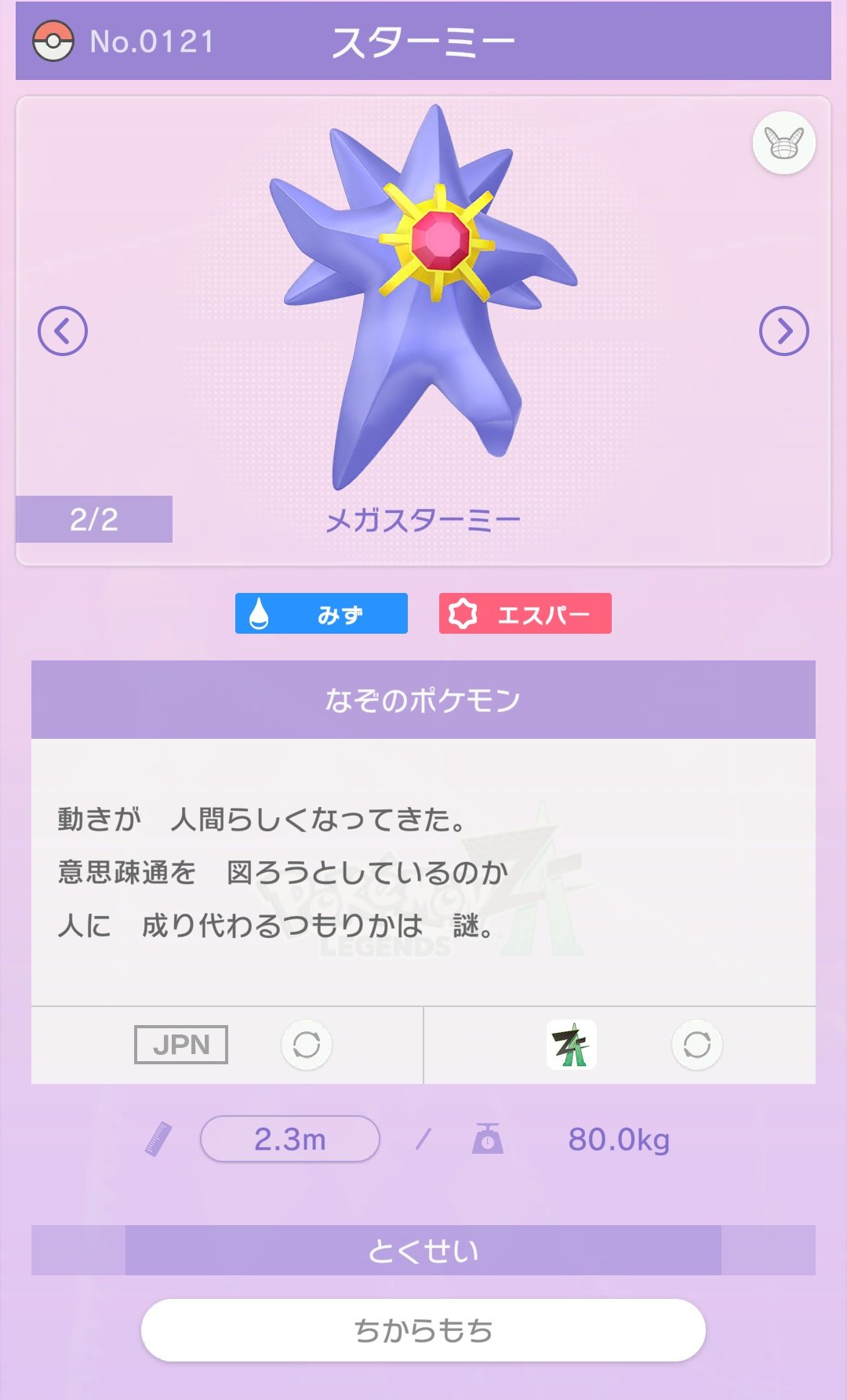This screenshot has width=847, height=1400.
Task: Tap the shiny toggle icon beside the image
Action: (783, 144)
